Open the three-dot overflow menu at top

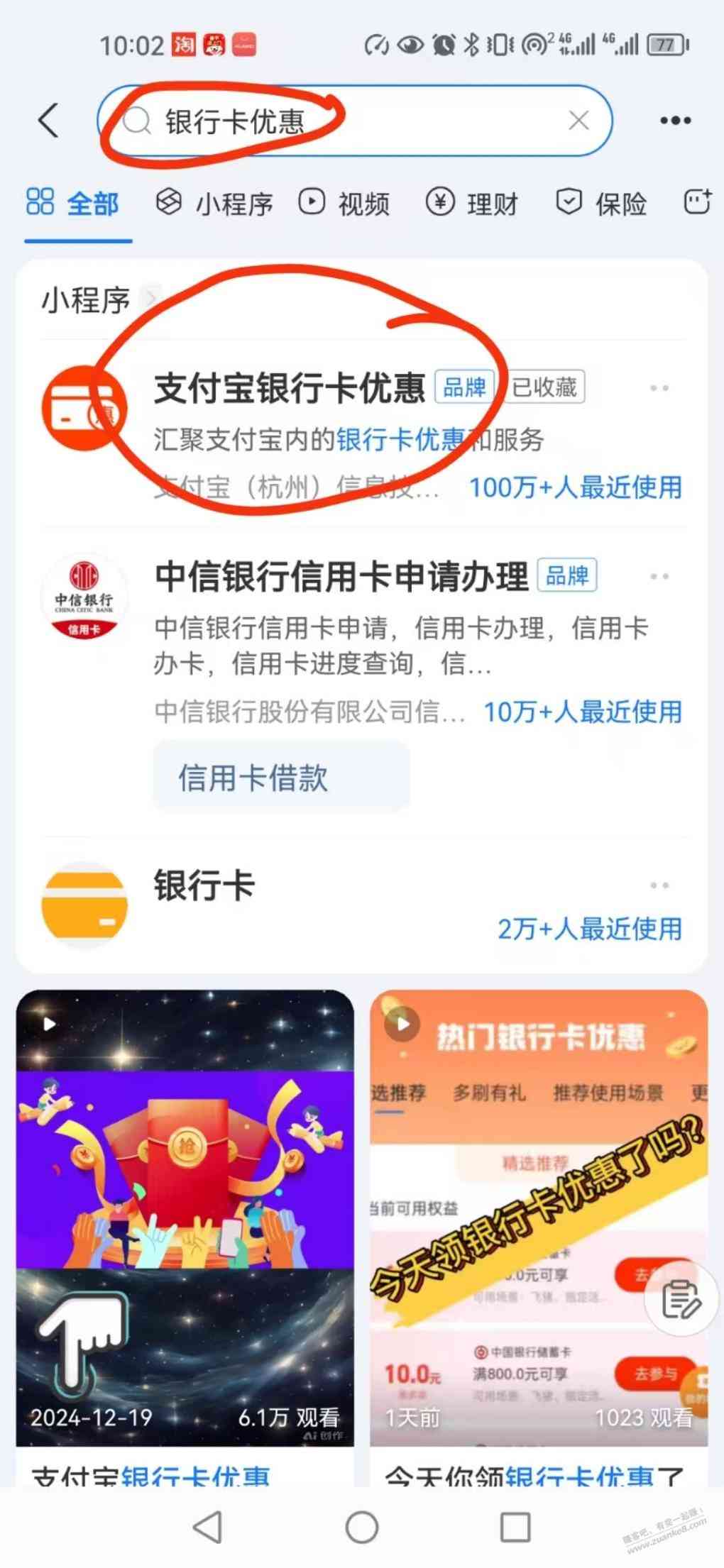click(x=674, y=121)
